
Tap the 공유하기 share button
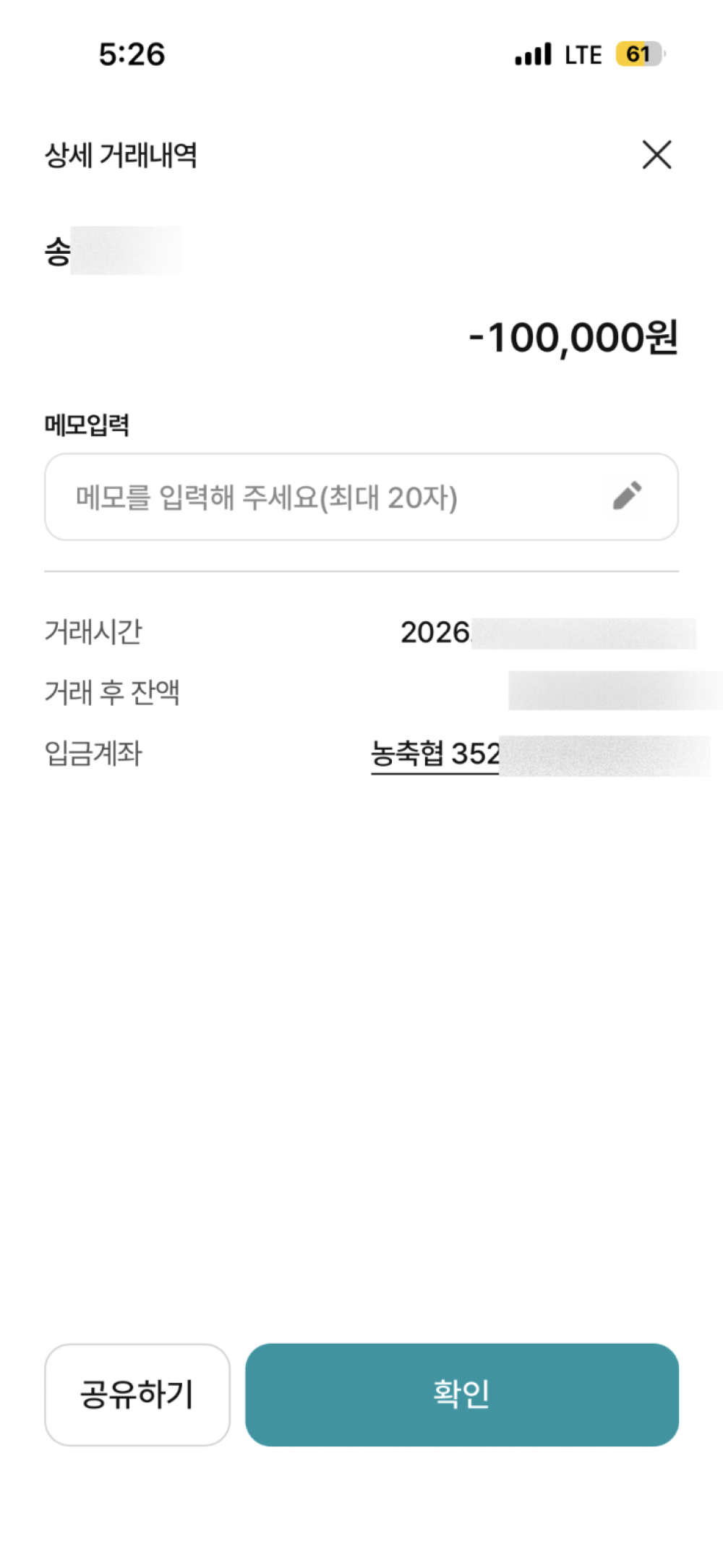[137, 1394]
